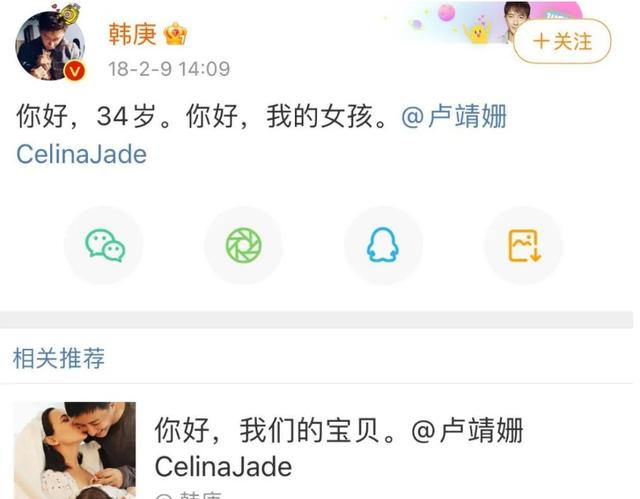
Task: Open the @卢靖姗CelinaJade mention link
Action: 453,117
